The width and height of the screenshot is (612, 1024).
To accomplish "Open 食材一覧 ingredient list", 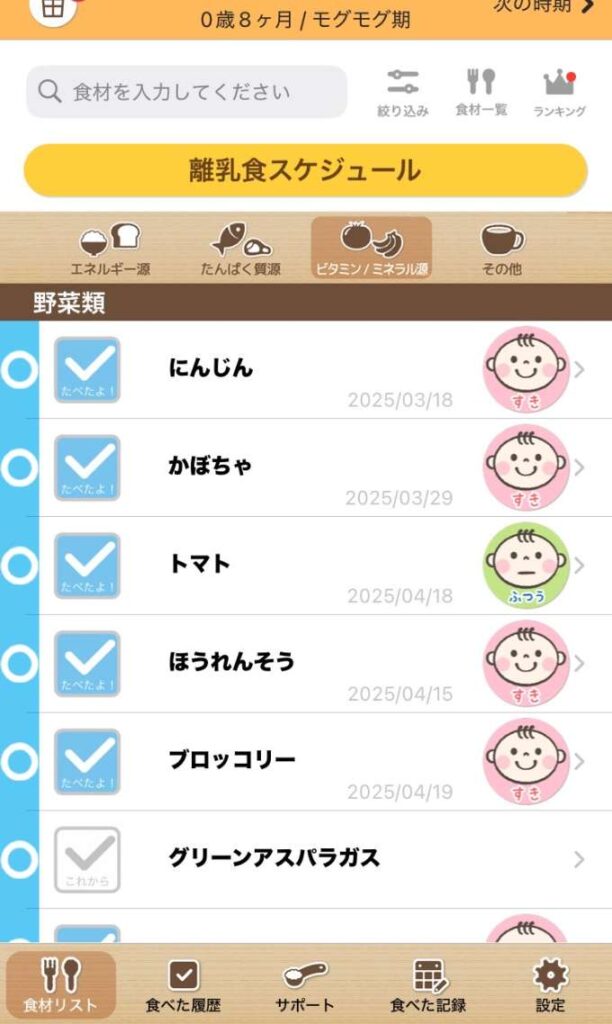I will (x=481, y=93).
